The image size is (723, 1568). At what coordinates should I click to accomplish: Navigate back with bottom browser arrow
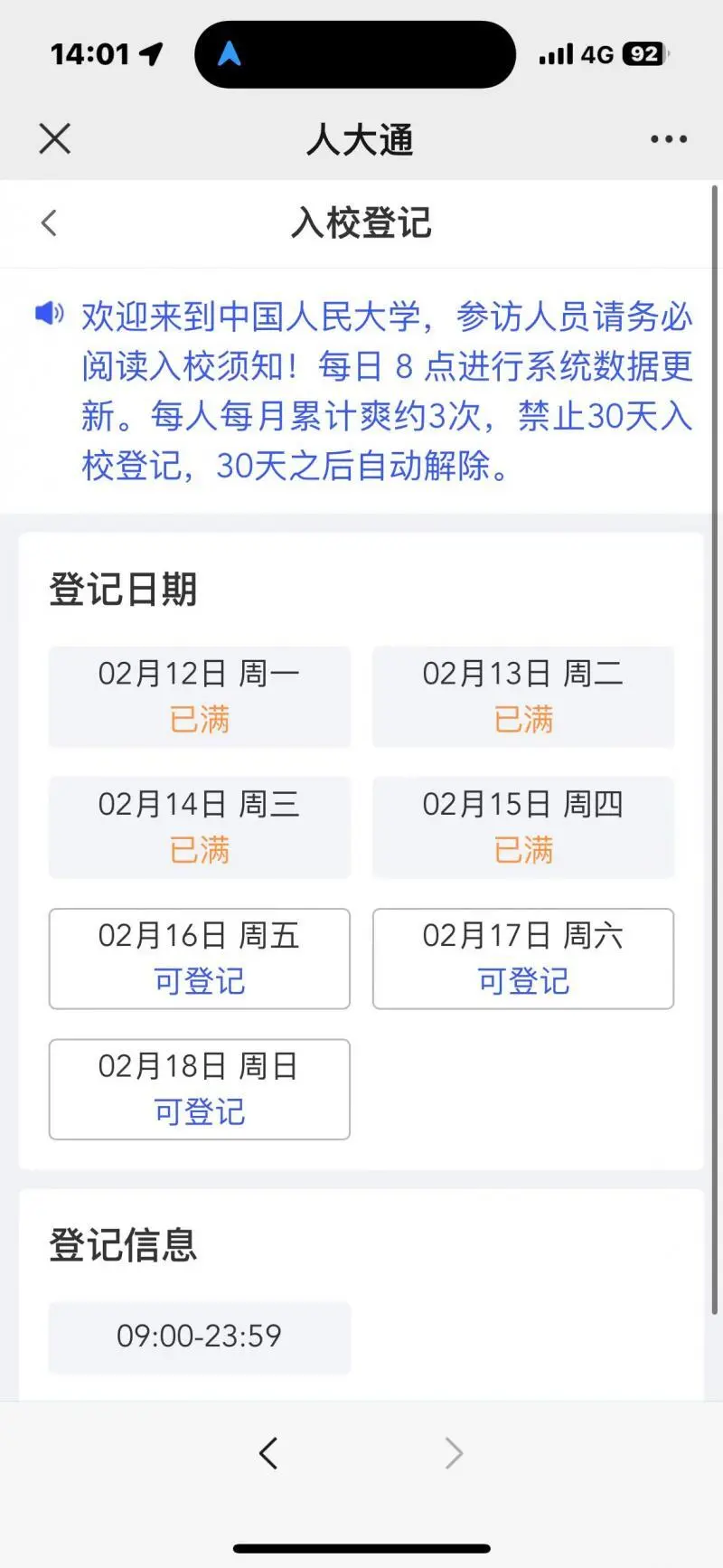pos(268,1453)
